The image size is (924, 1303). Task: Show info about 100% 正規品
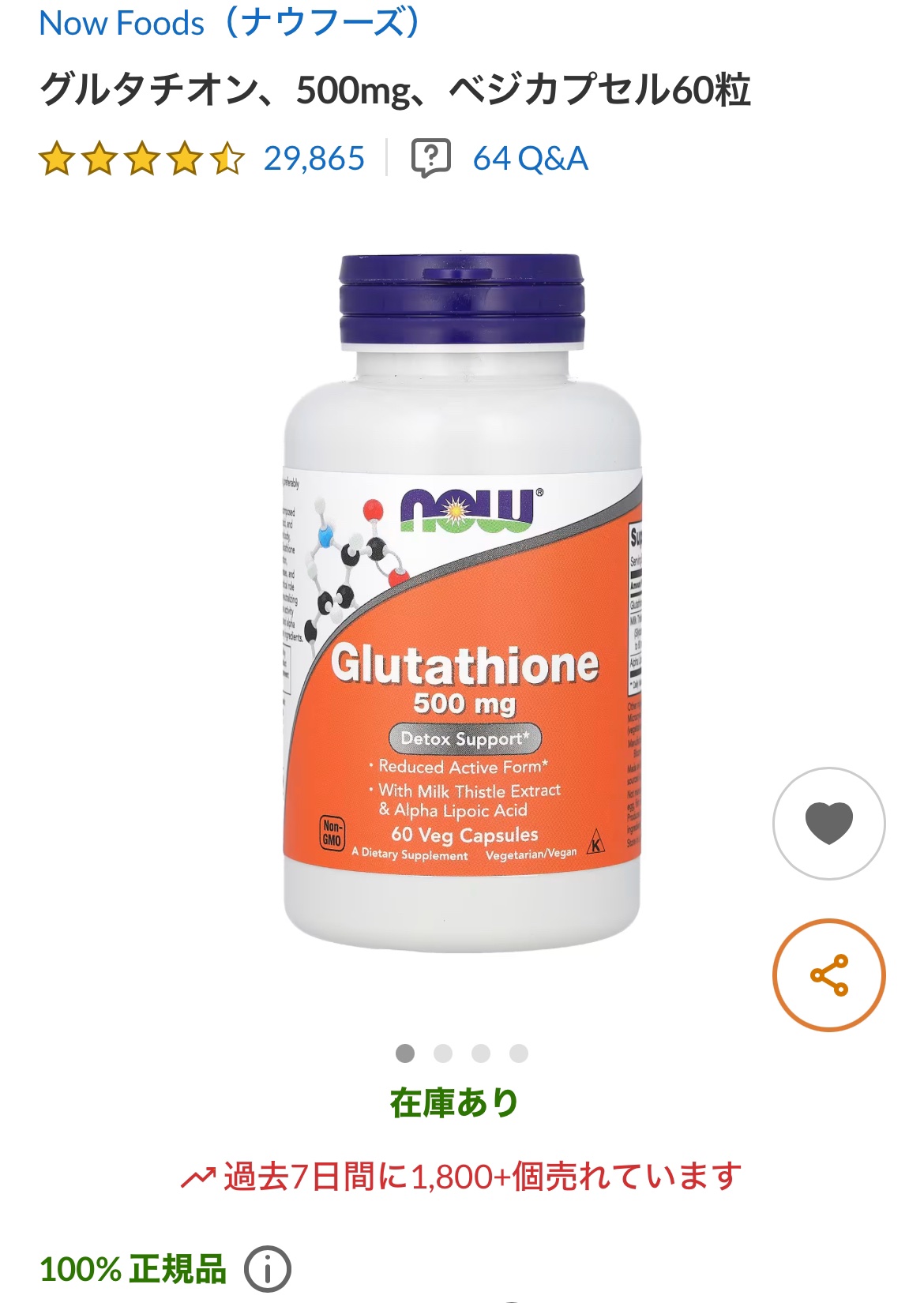pyautogui.click(x=268, y=1269)
